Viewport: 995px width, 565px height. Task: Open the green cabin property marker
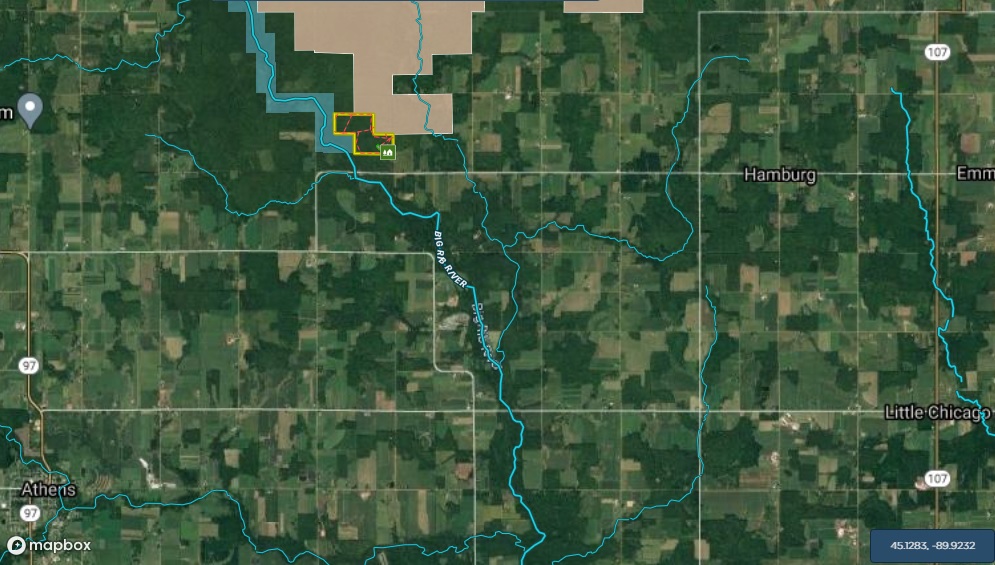pyautogui.click(x=386, y=151)
